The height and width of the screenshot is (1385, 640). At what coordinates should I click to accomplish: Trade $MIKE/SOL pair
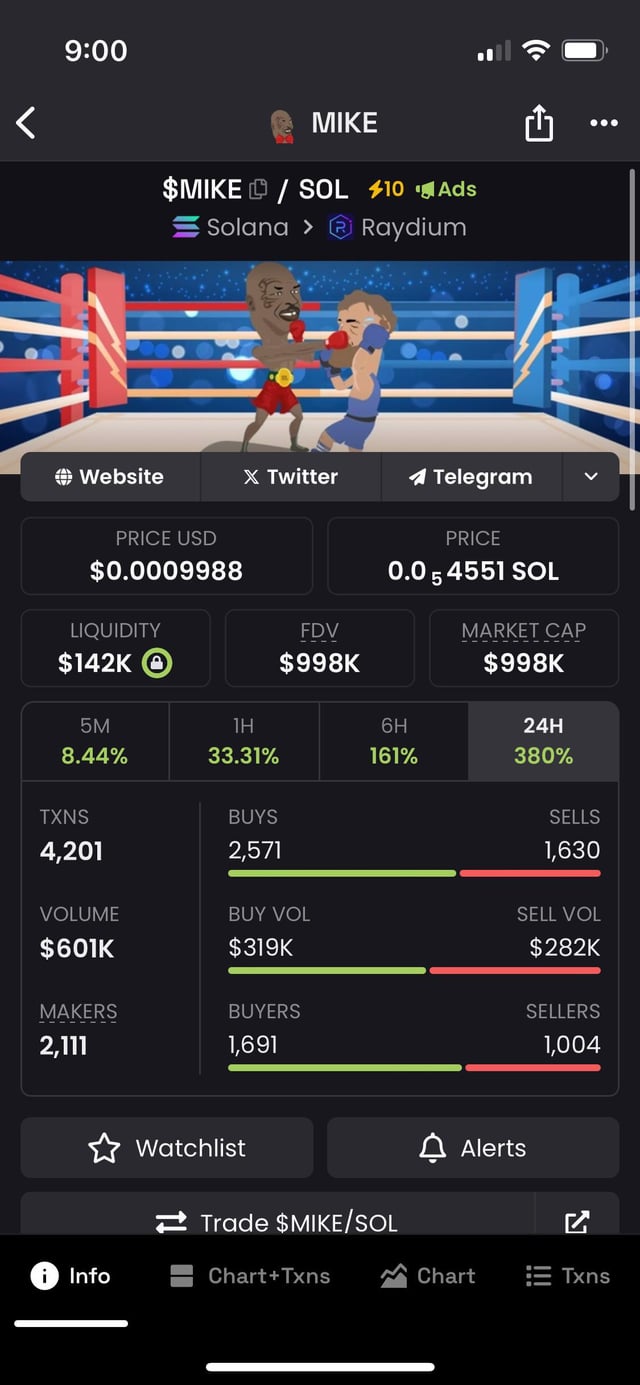pyautogui.click(x=277, y=1222)
